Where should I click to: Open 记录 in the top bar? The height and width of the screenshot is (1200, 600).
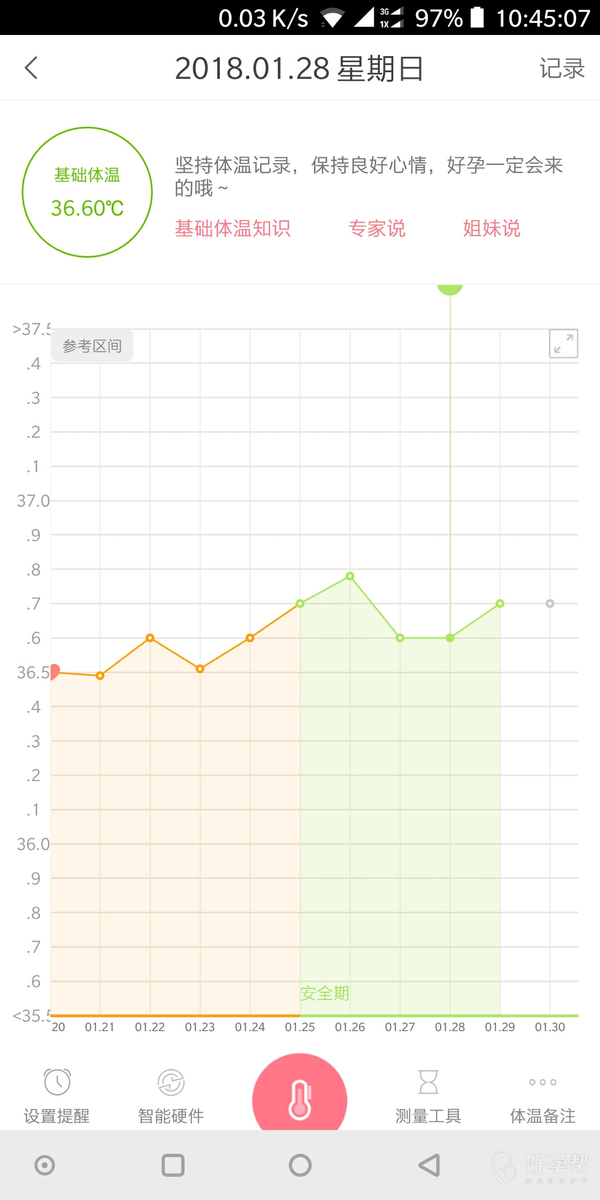click(x=561, y=68)
